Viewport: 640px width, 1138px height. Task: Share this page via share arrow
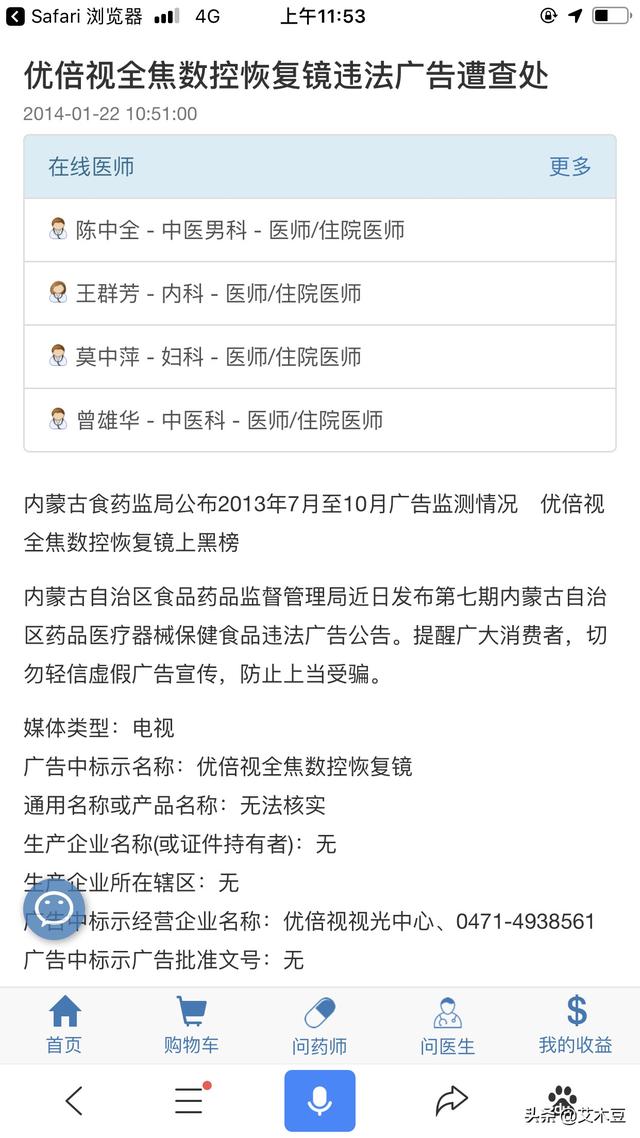point(451,1100)
